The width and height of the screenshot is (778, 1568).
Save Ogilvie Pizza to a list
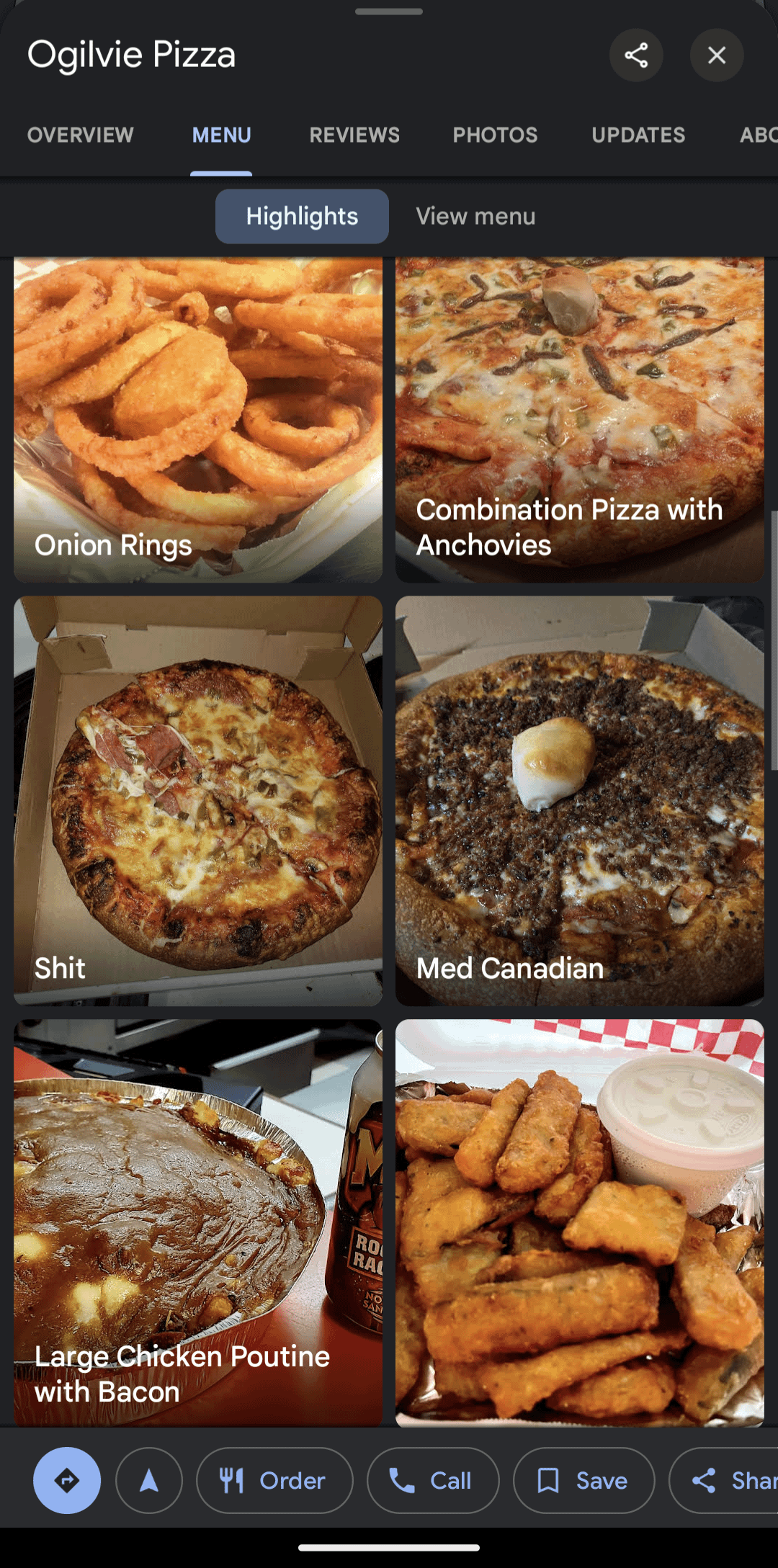[x=583, y=1480]
